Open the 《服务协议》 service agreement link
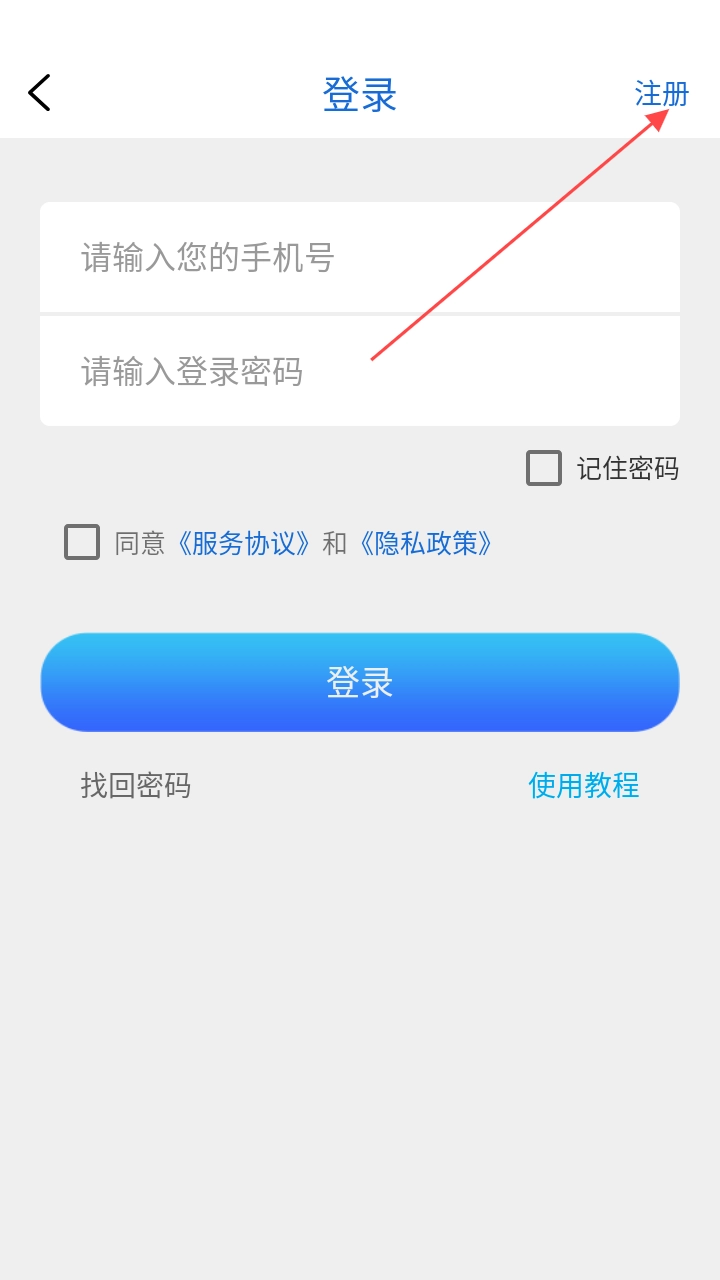Image resolution: width=720 pixels, height=1280 pixels. (243, 543)
